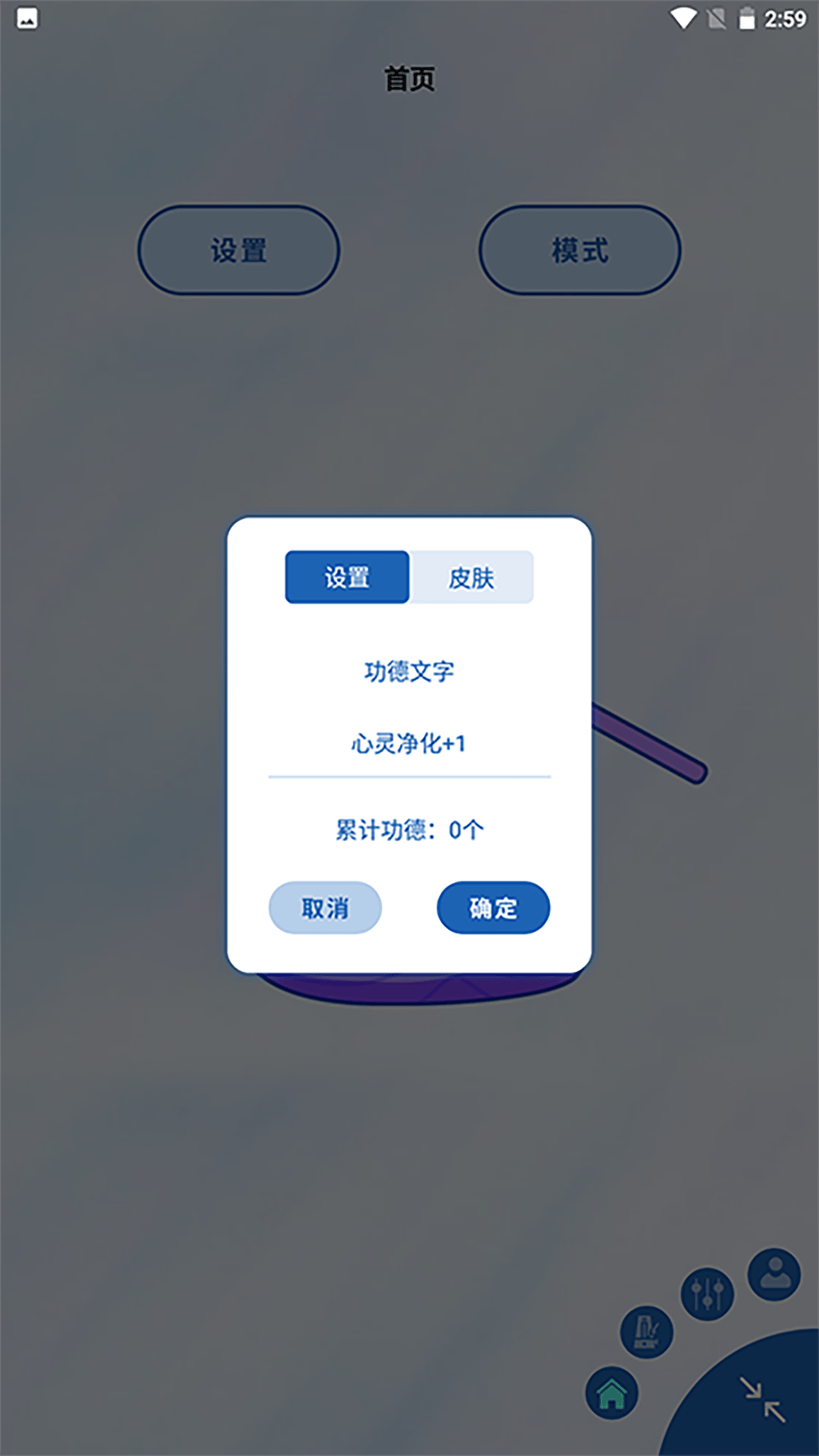Edit the 心灵净化+1 text field
Image resolution: width=819 pixels, height=1456 pixels.
point(409,744)
